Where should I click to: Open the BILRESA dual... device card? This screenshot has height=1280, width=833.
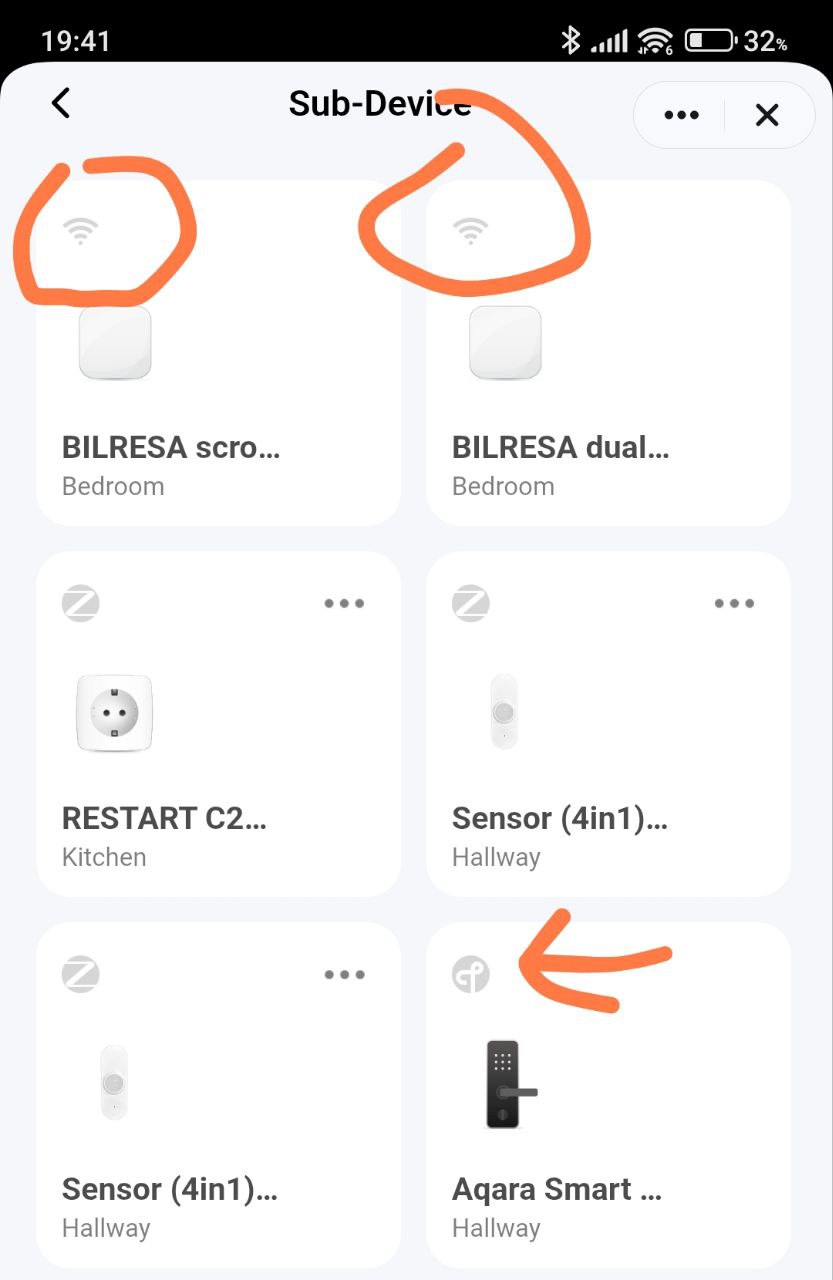click(x=608, y=400)
